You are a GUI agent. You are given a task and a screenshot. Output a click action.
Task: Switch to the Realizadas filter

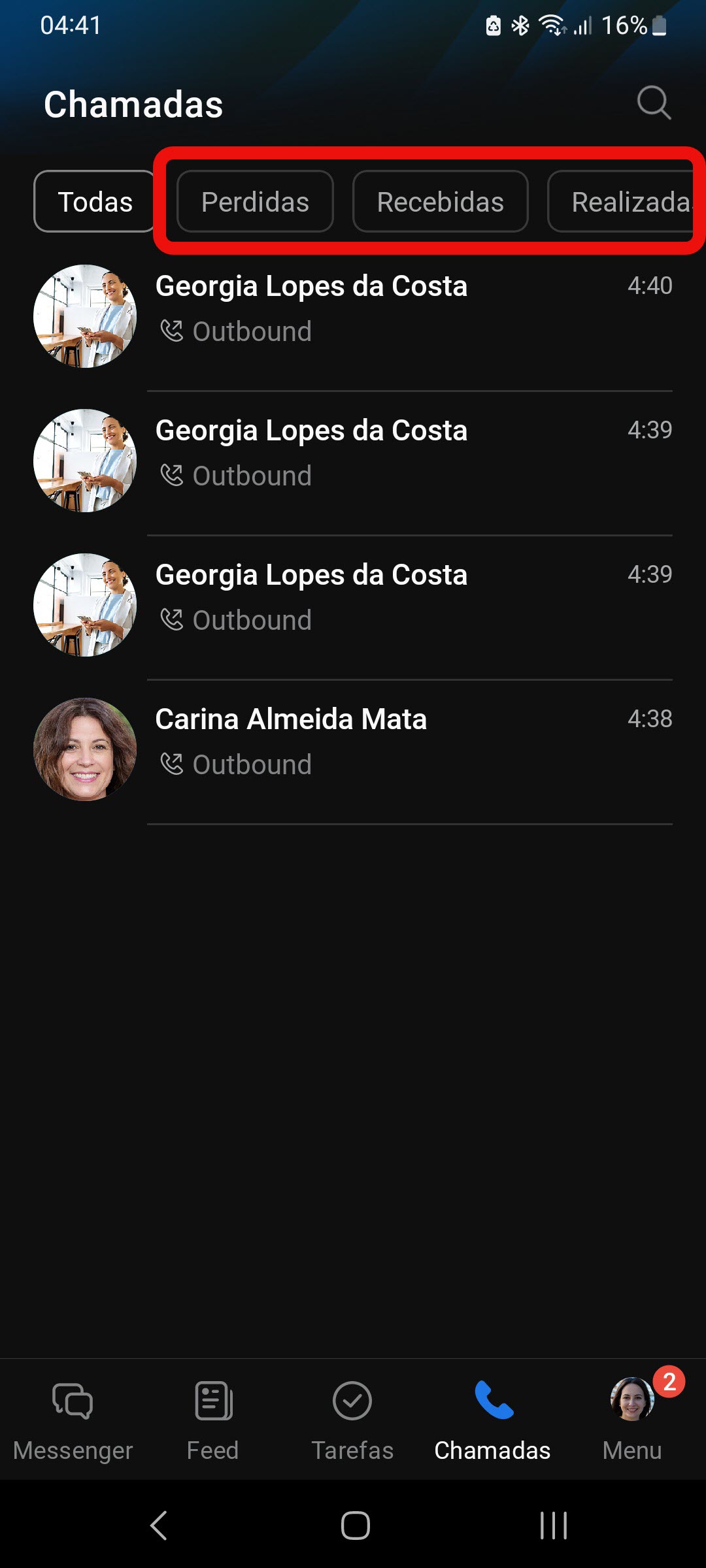pos(624,201)
